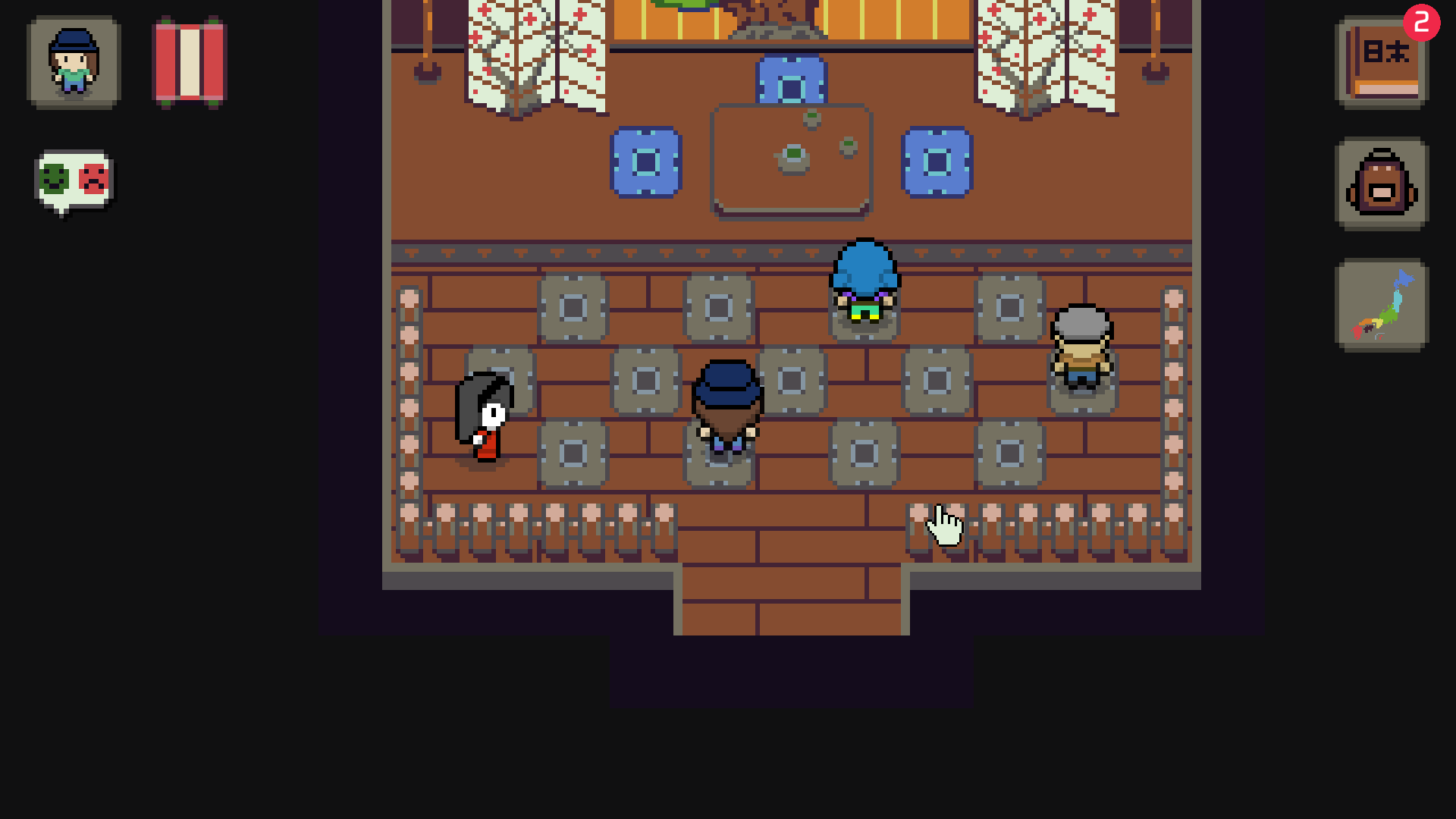Screen dimensions: 1456x819
Task: Open the Japanese dictionary book
Action: (x=1382, y=64)
